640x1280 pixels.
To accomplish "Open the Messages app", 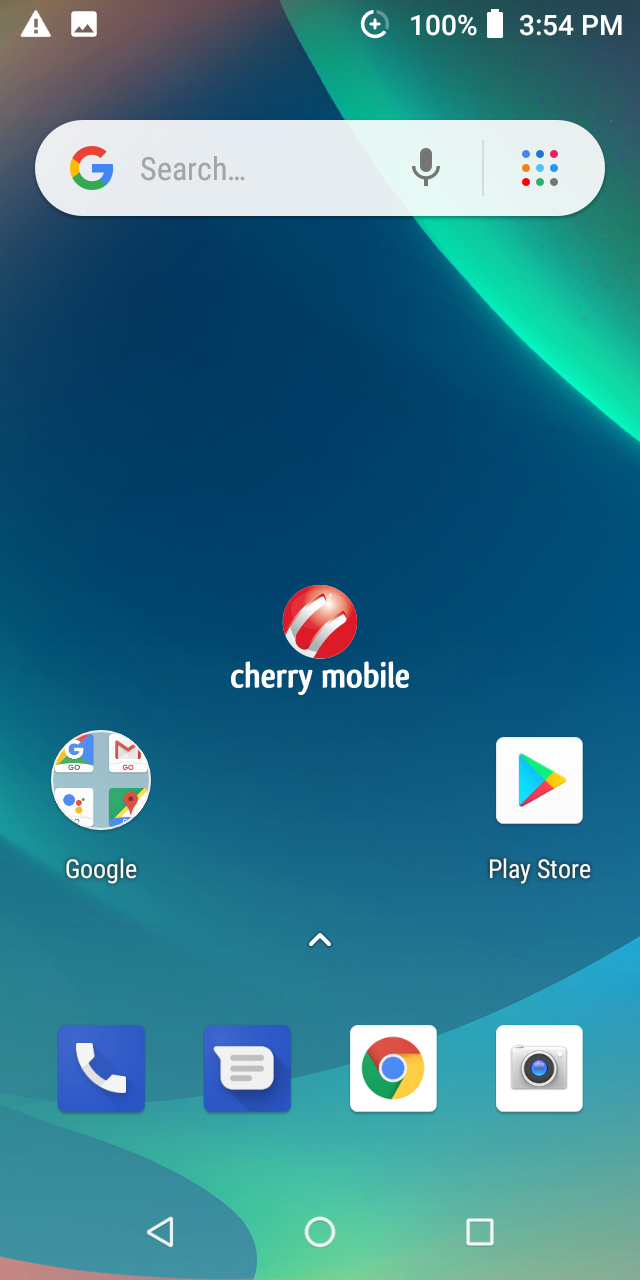I will tap(247, 1068).
